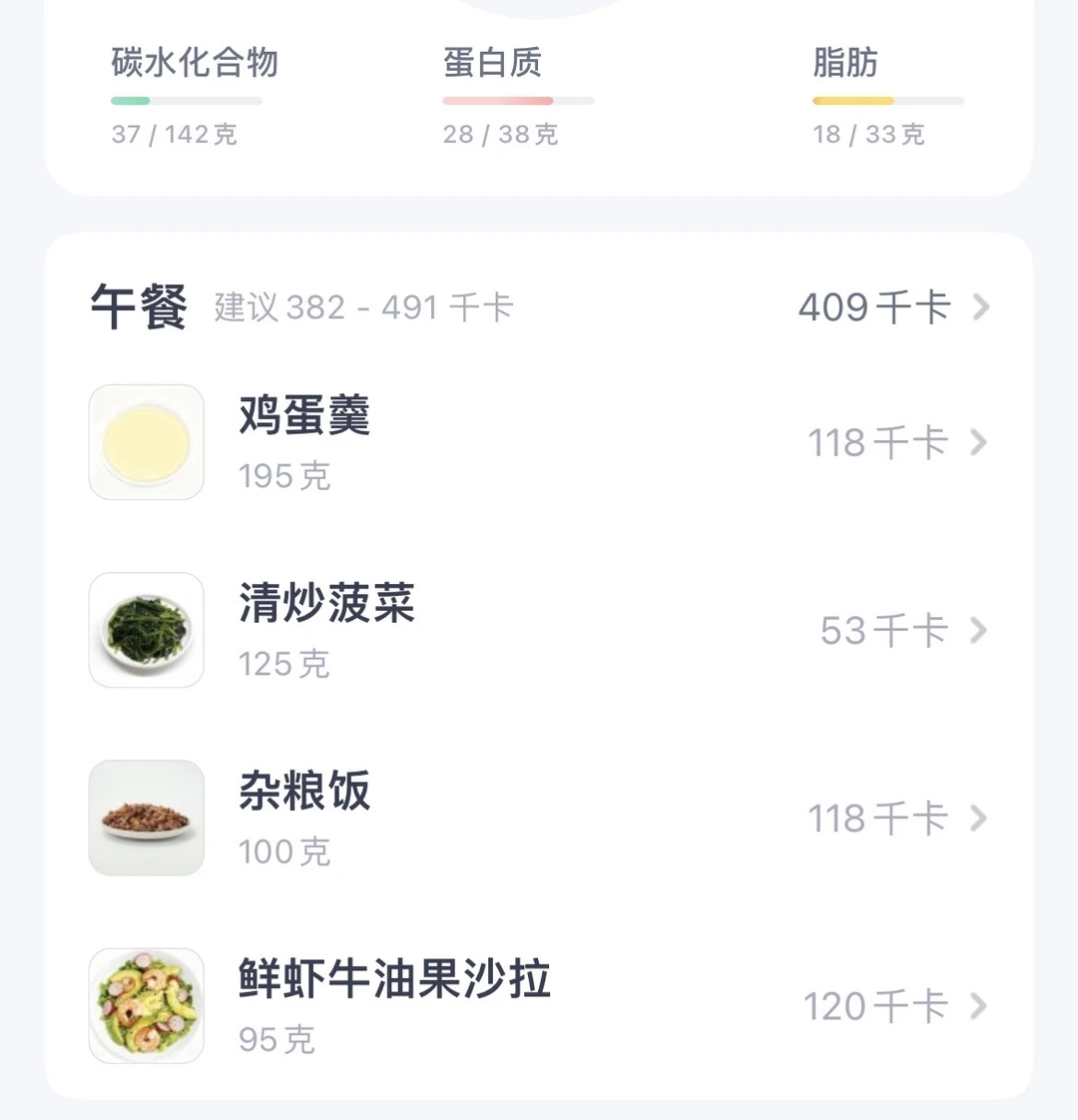Open the 午餐 meal summary showing 409千卡
The image size is (1078, 1120).
(x=892, y=307)
